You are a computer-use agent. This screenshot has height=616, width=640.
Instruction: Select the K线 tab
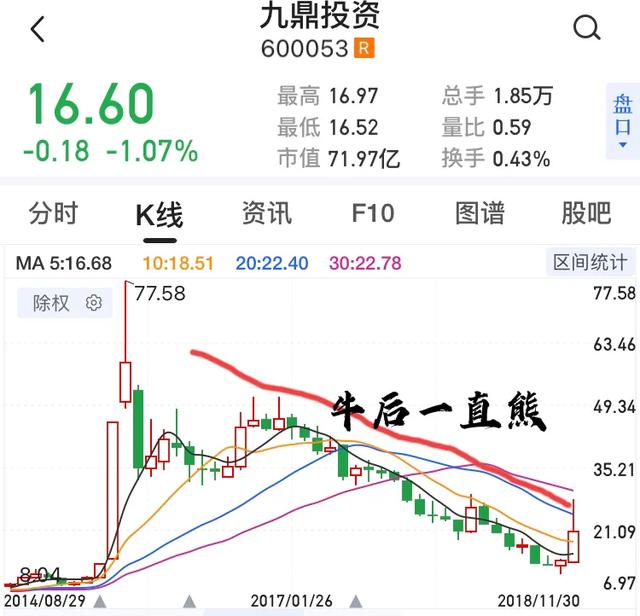tap(159, 214)
